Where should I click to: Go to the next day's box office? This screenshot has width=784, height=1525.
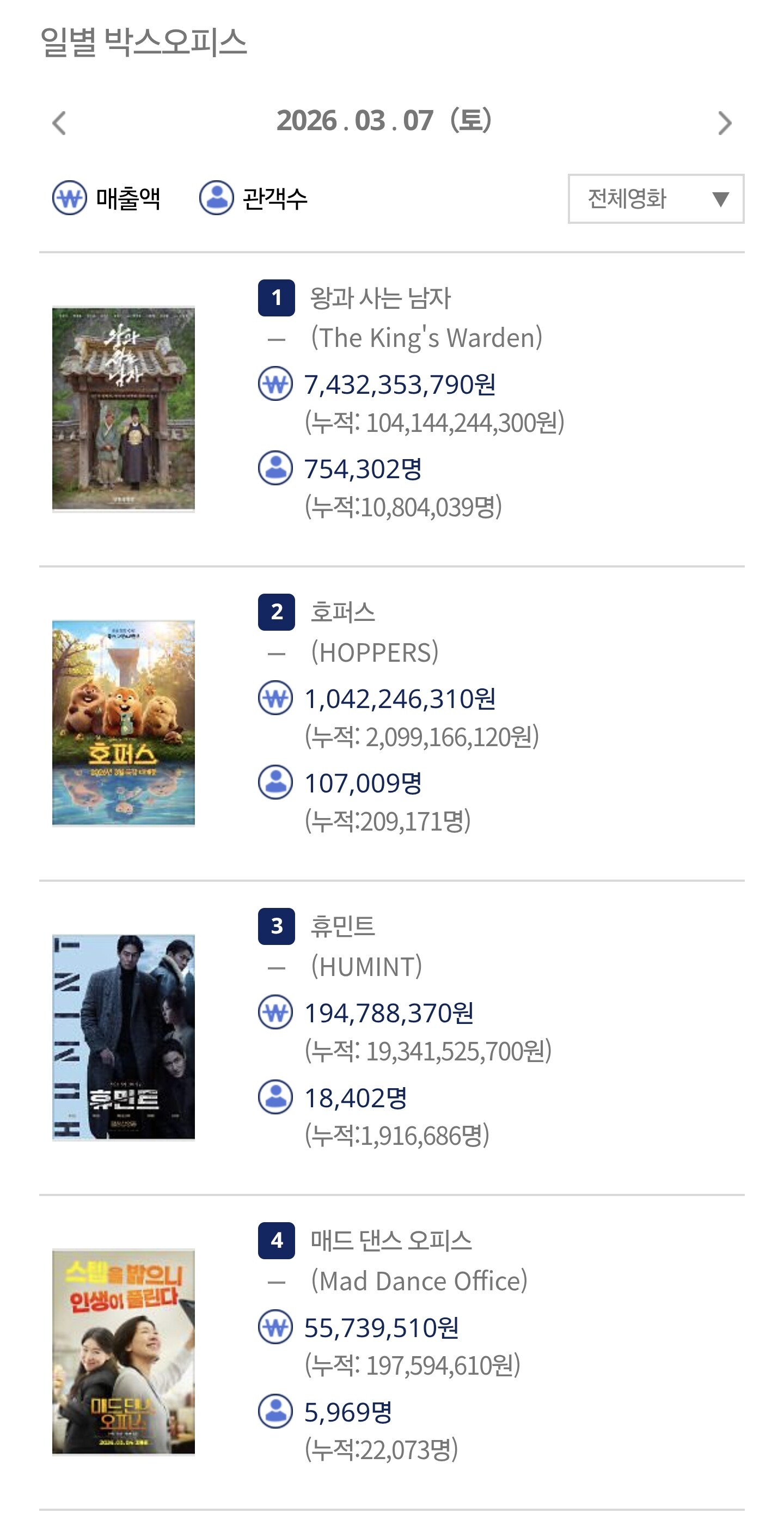(x=725, y=123)
